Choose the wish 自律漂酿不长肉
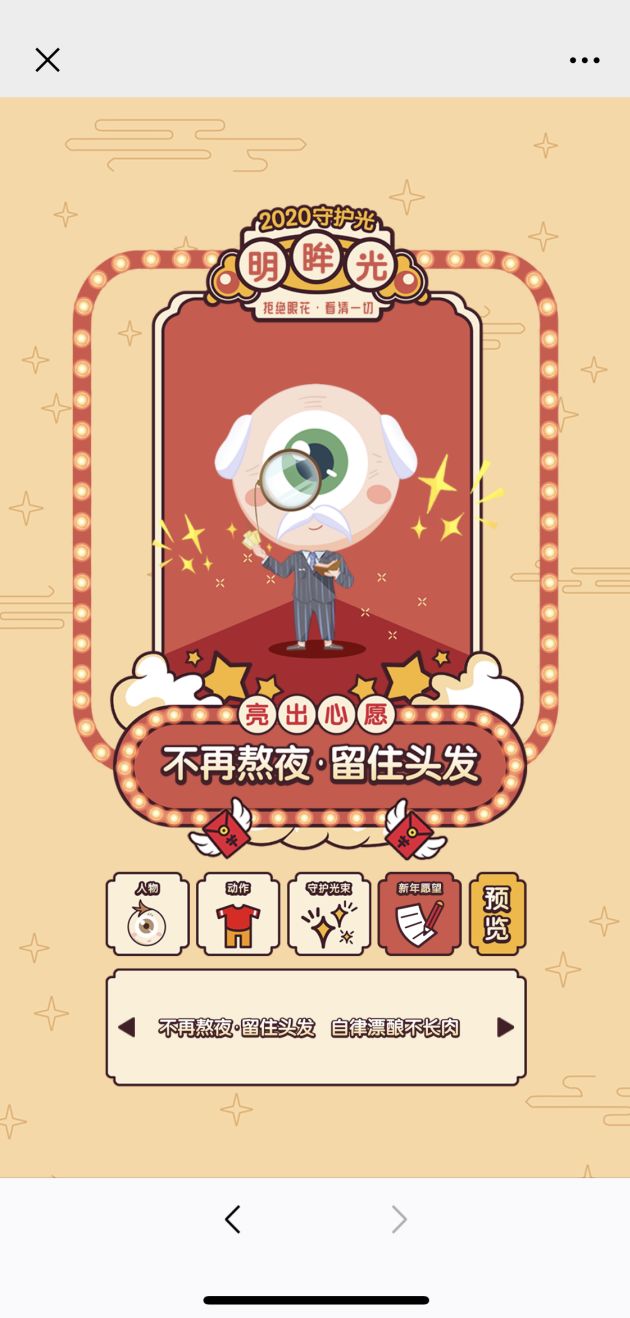Screen dimensions: 630x1318 pos(395,1027)
